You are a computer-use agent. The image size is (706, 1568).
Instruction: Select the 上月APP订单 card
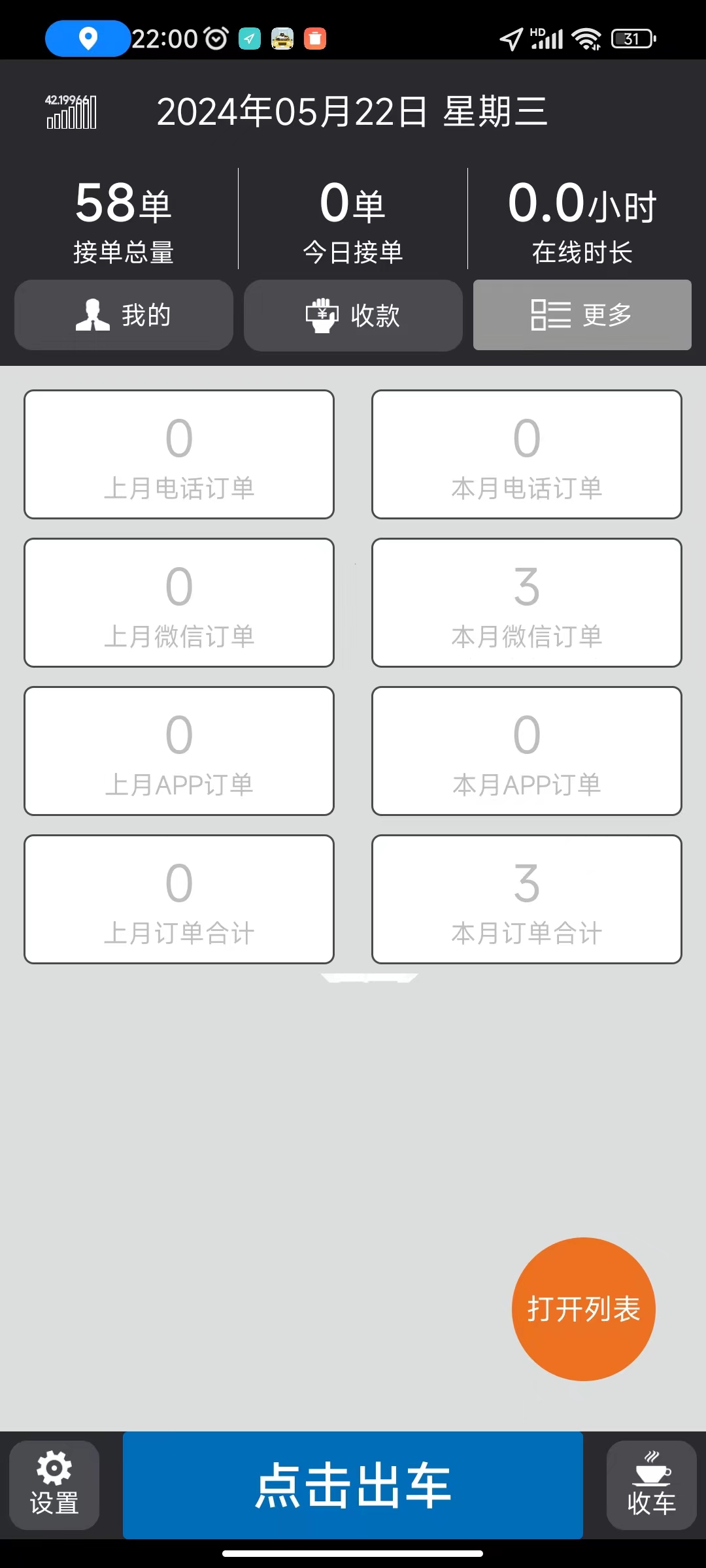coord(178,751)
